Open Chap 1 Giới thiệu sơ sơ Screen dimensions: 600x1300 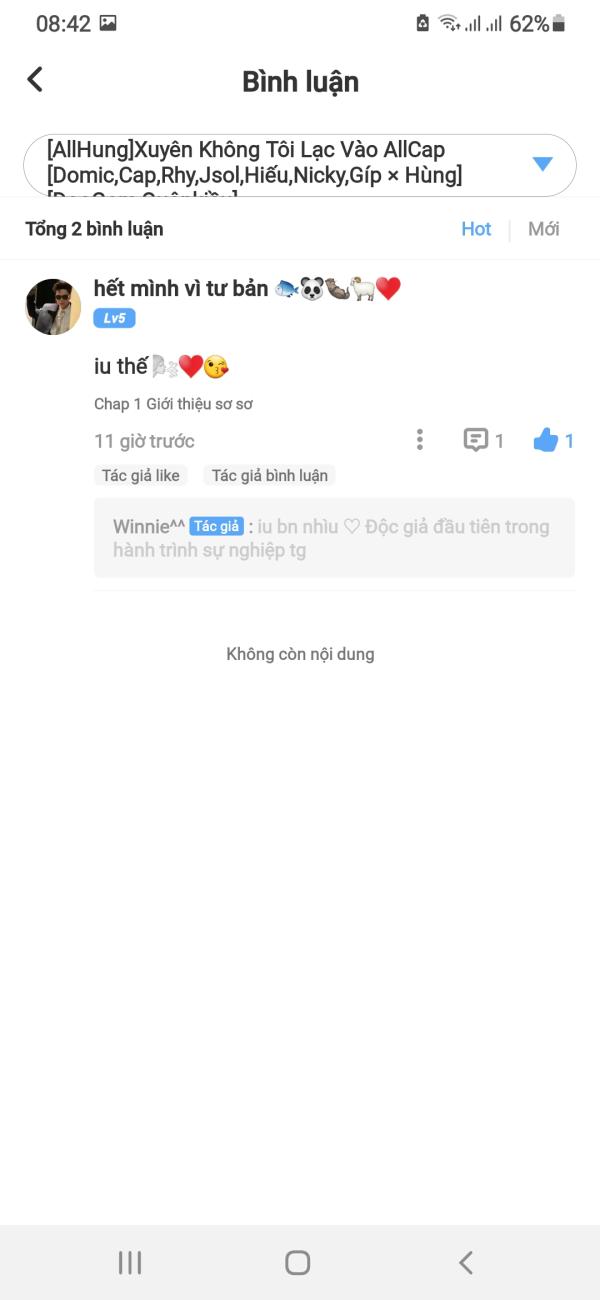173,404
